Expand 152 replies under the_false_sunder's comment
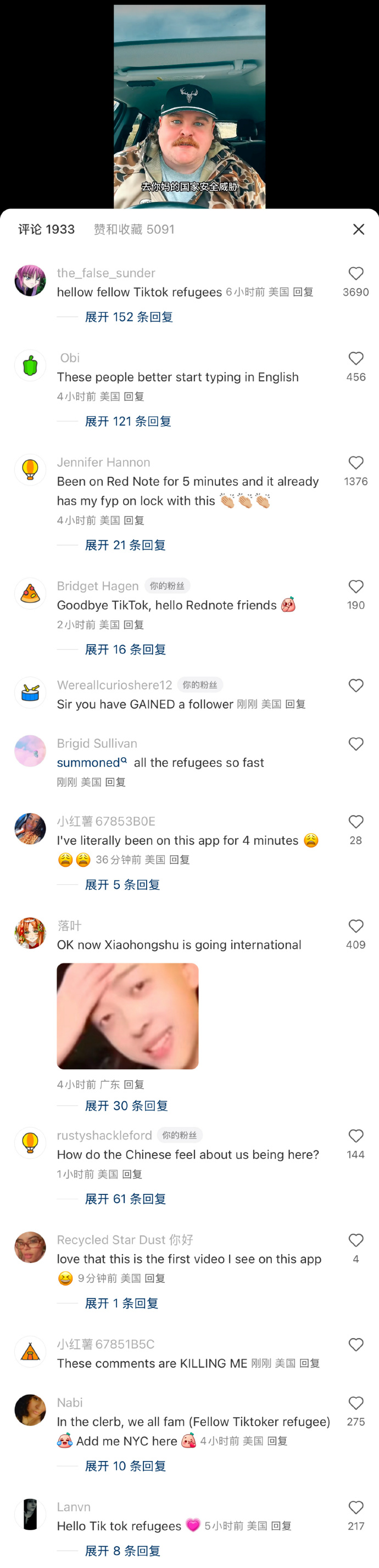Image resolution: width=379 pixels, height=1568 pixels. [129, 317]
